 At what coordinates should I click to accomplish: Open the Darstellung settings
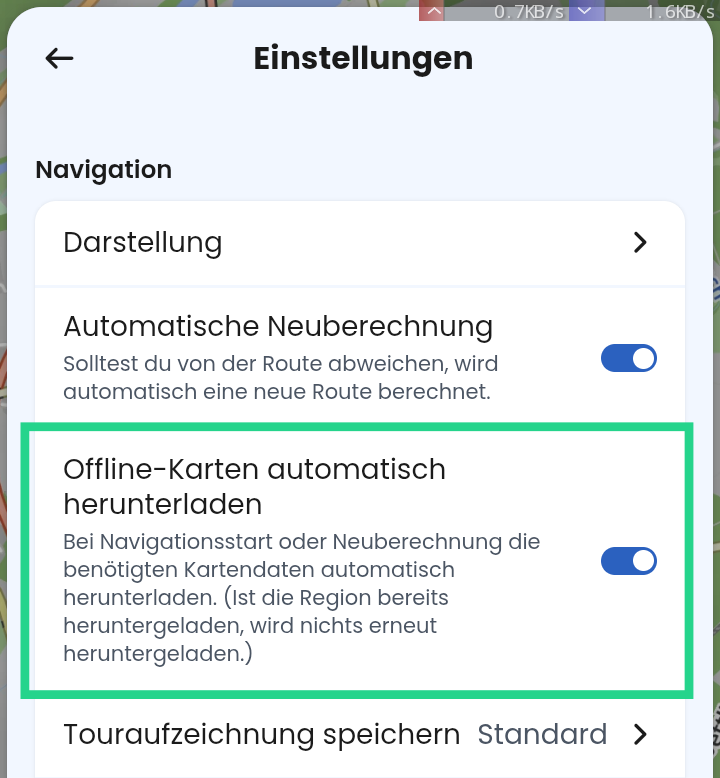click(359, 242)
